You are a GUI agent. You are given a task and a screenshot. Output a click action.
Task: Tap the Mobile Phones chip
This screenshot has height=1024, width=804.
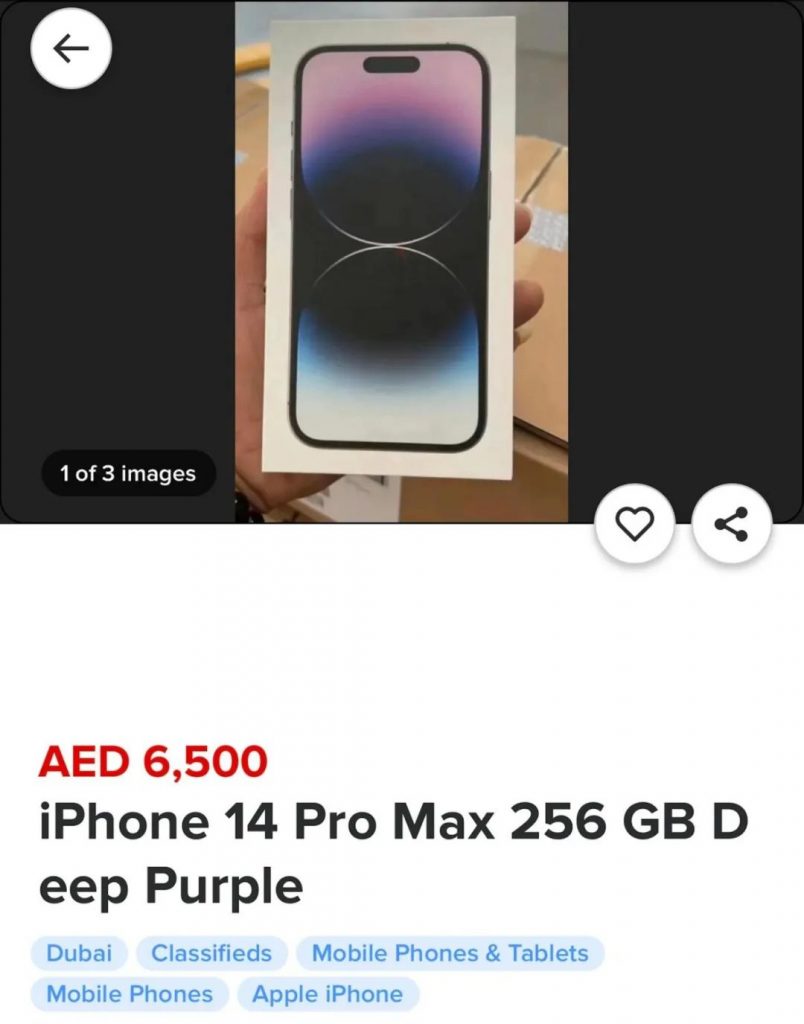pyautogui.click(x=130, y=994)
